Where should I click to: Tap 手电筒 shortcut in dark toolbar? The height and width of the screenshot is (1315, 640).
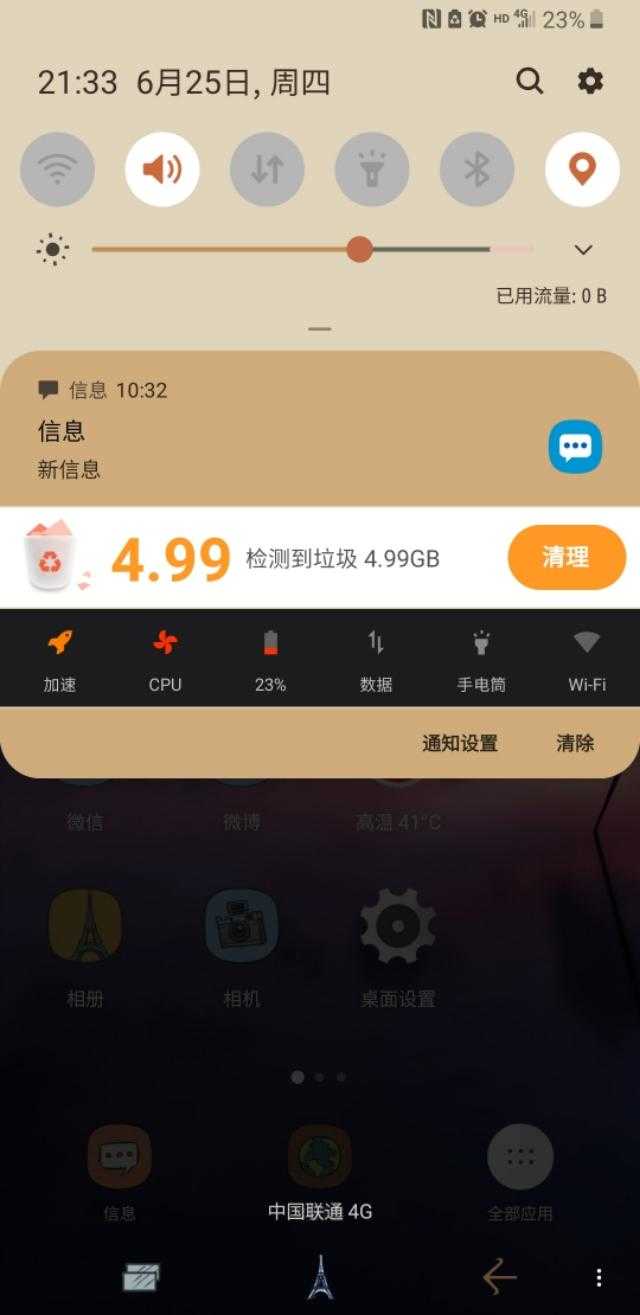point(481,658)
